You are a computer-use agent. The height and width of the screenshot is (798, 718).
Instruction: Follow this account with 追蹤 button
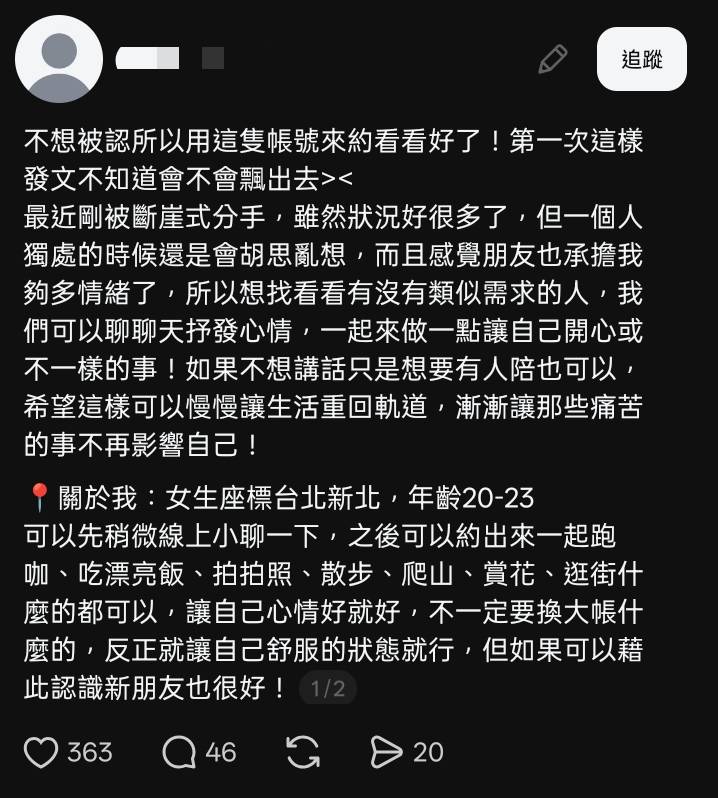[x=641, y=59]
